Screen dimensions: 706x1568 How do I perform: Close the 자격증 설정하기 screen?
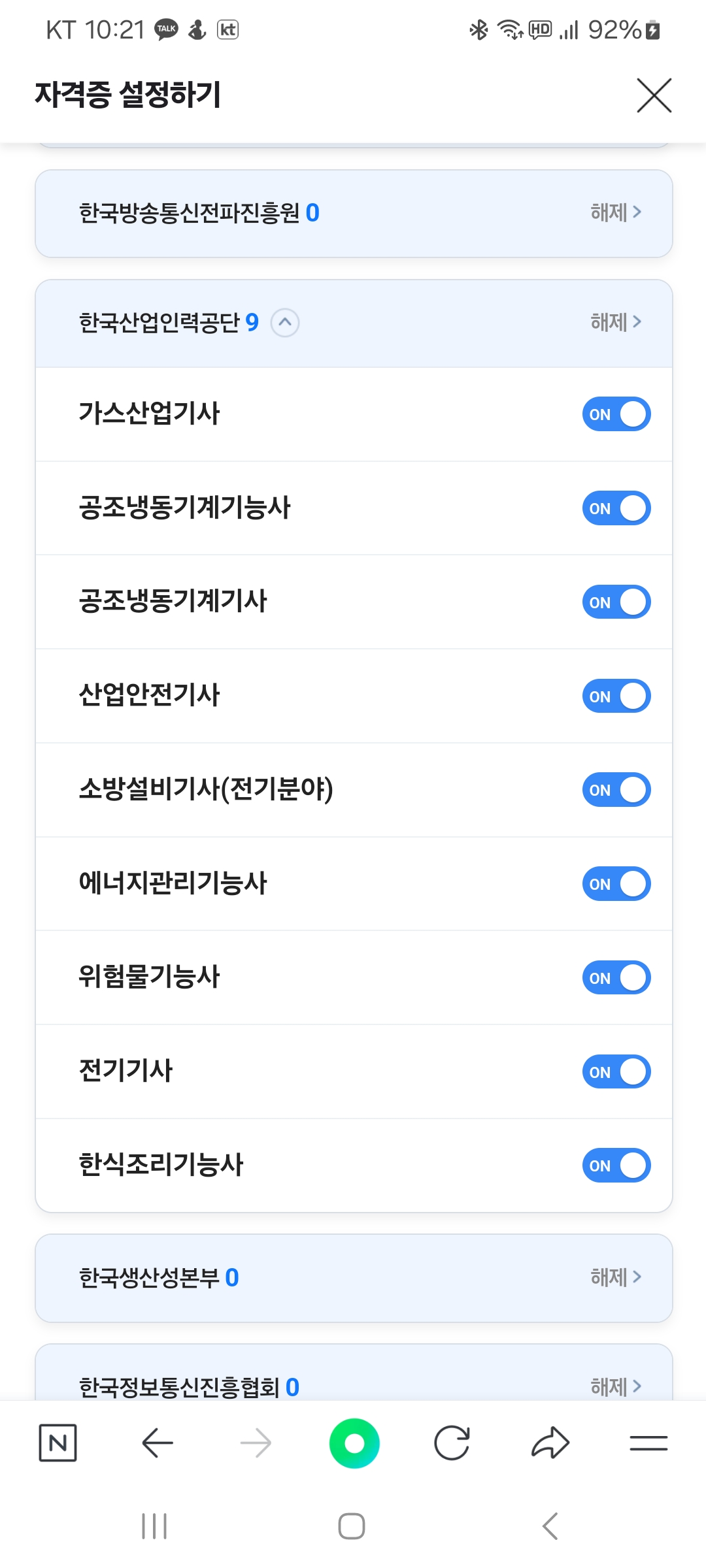[654, 95]
